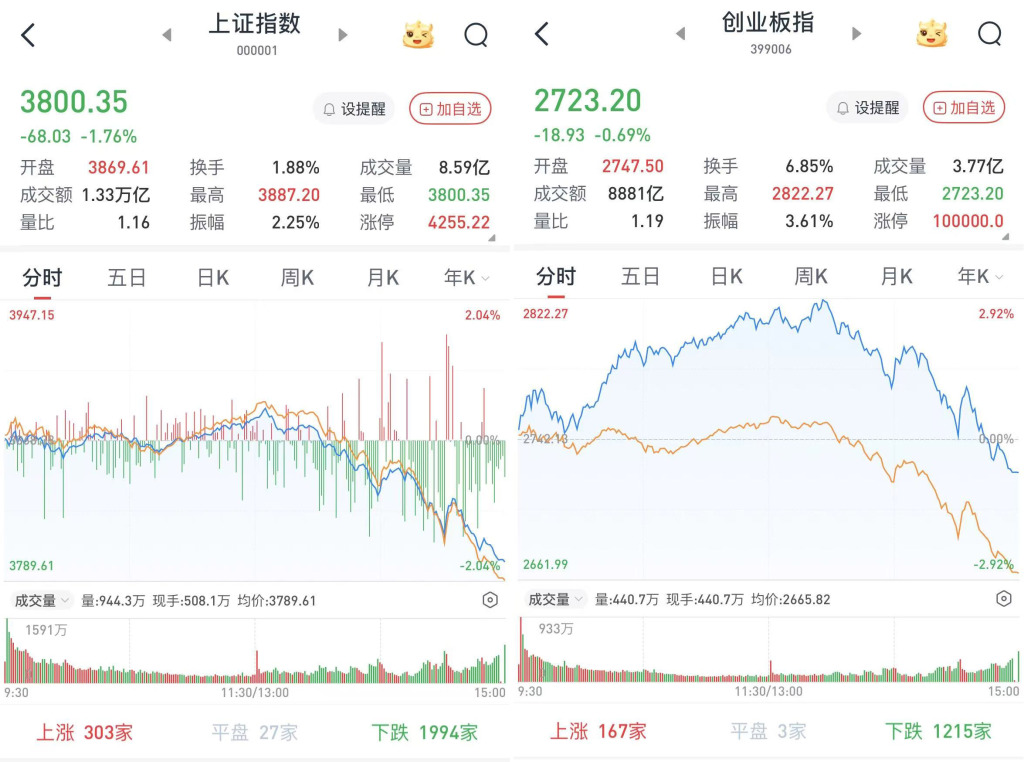Switch 上证指数 chart to 日K

(212, 278)
